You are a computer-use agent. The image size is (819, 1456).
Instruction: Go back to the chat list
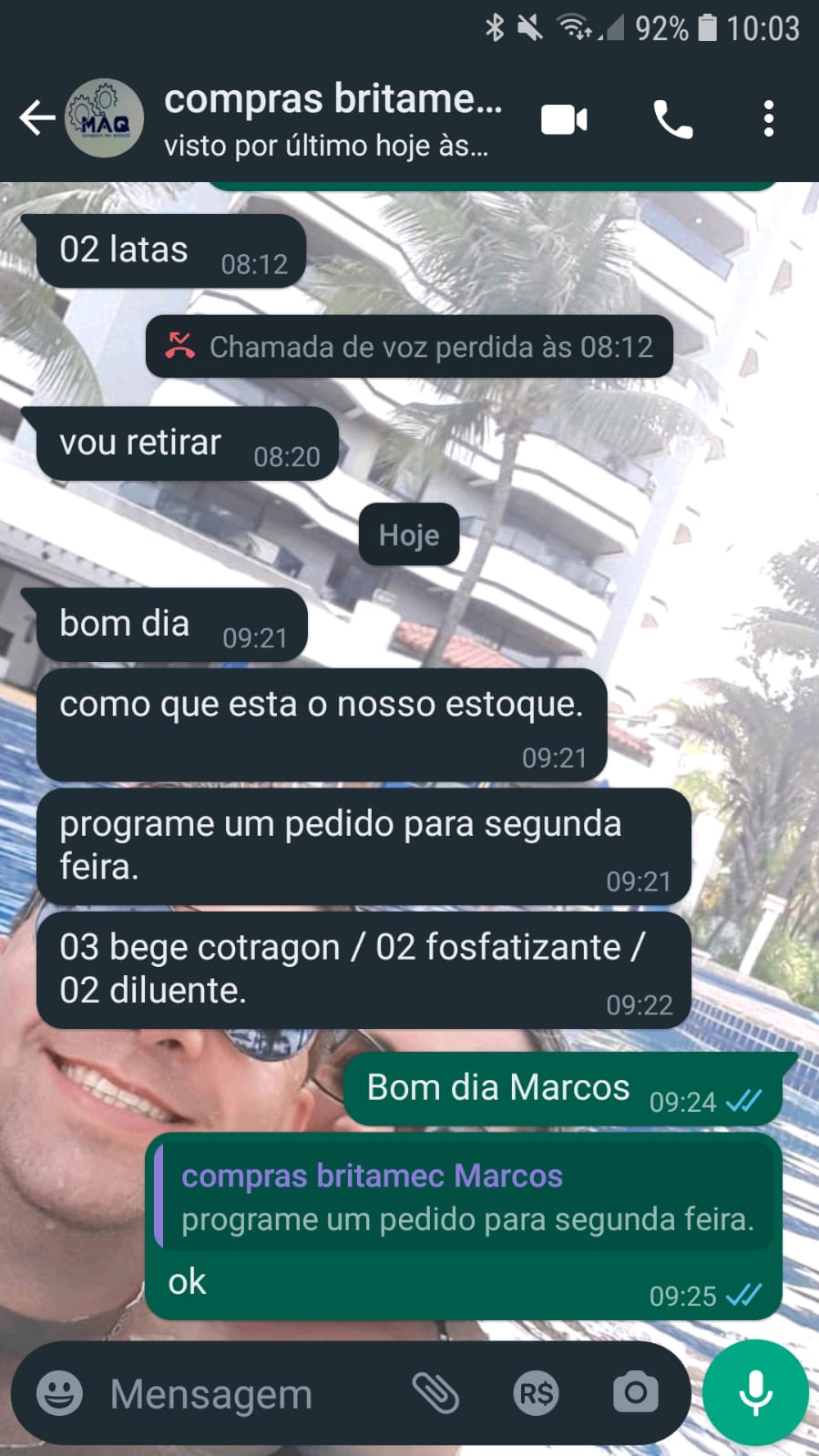tap(36, 118)
